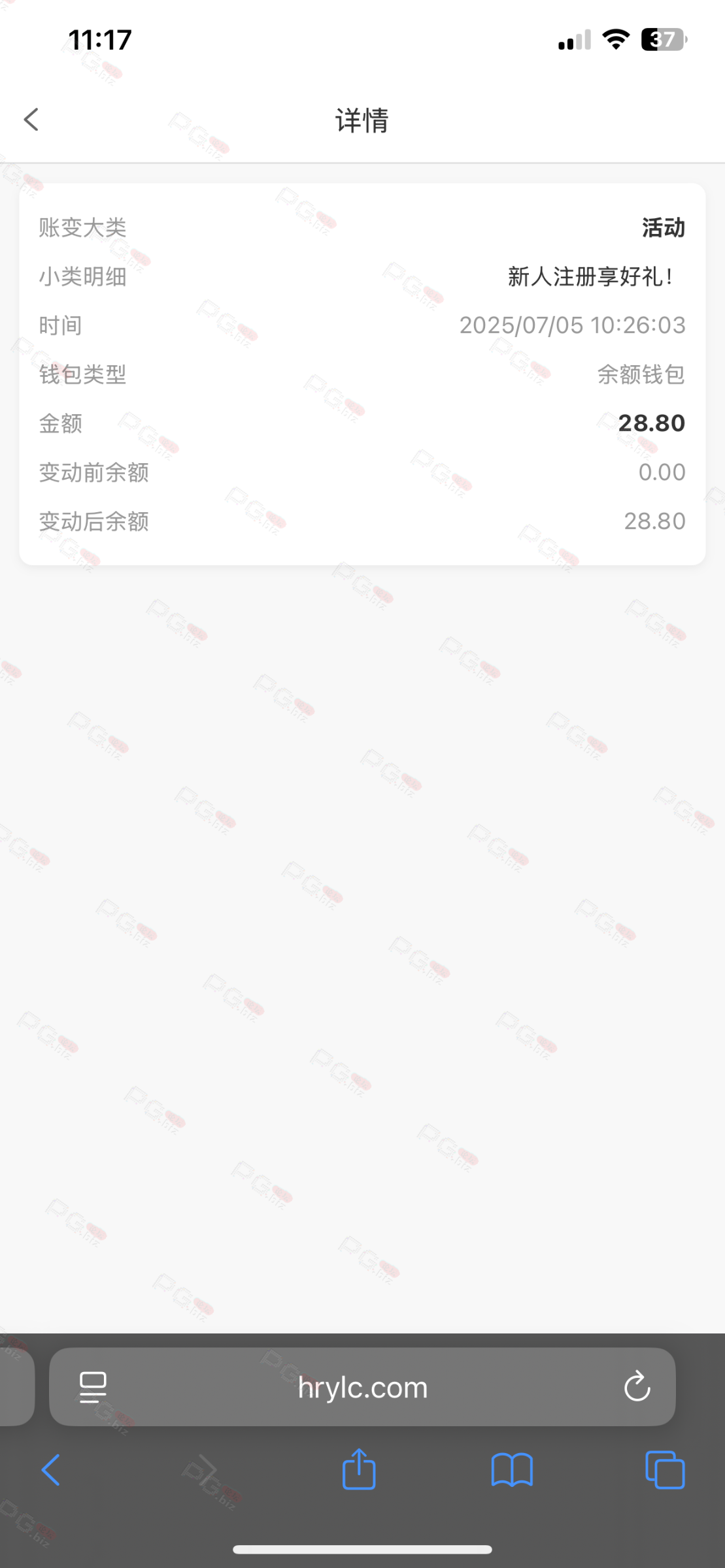Tap the hrylc.com address bar
This screenshot has height=1568, width=725.
pos(362,1386)
